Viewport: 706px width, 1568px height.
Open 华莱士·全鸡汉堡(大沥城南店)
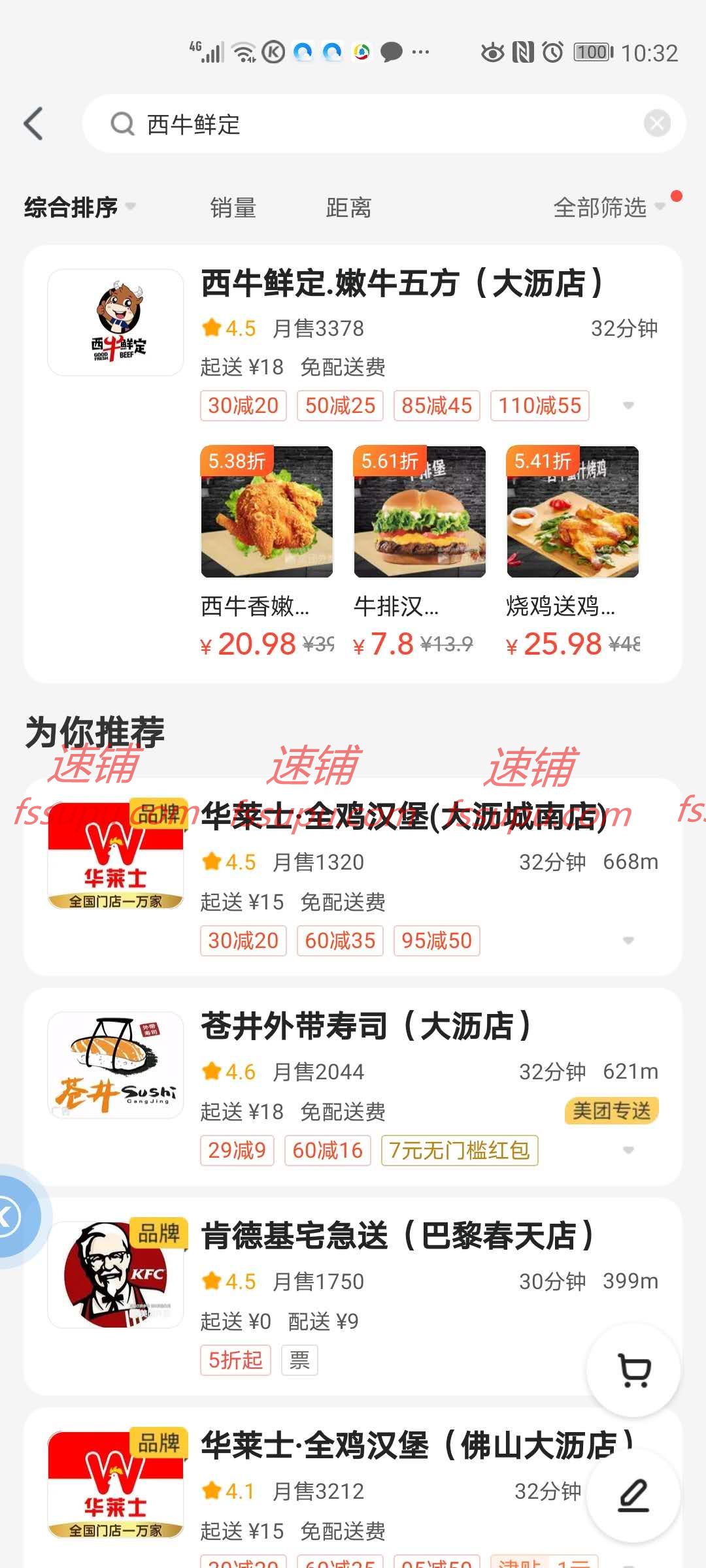pyautogui.click(x=404, y=818)
